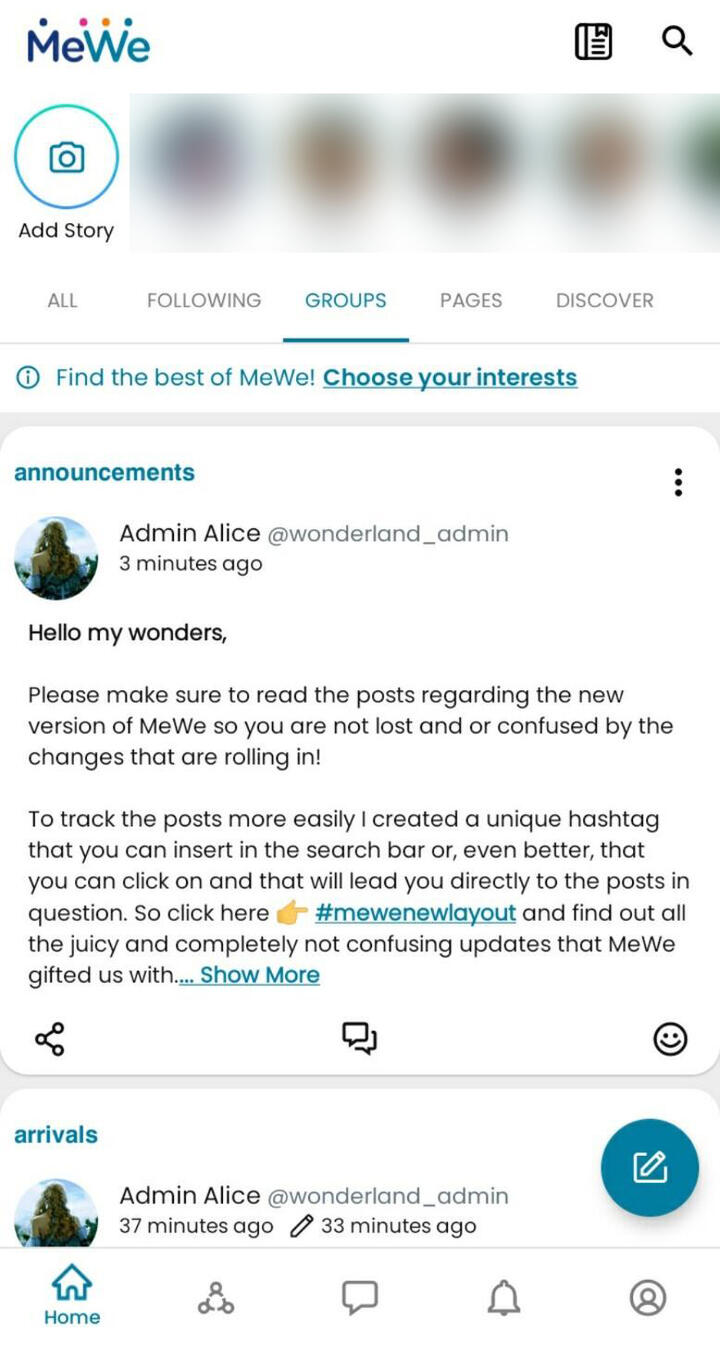
Task: Add a new story
Action: point(66,157)
